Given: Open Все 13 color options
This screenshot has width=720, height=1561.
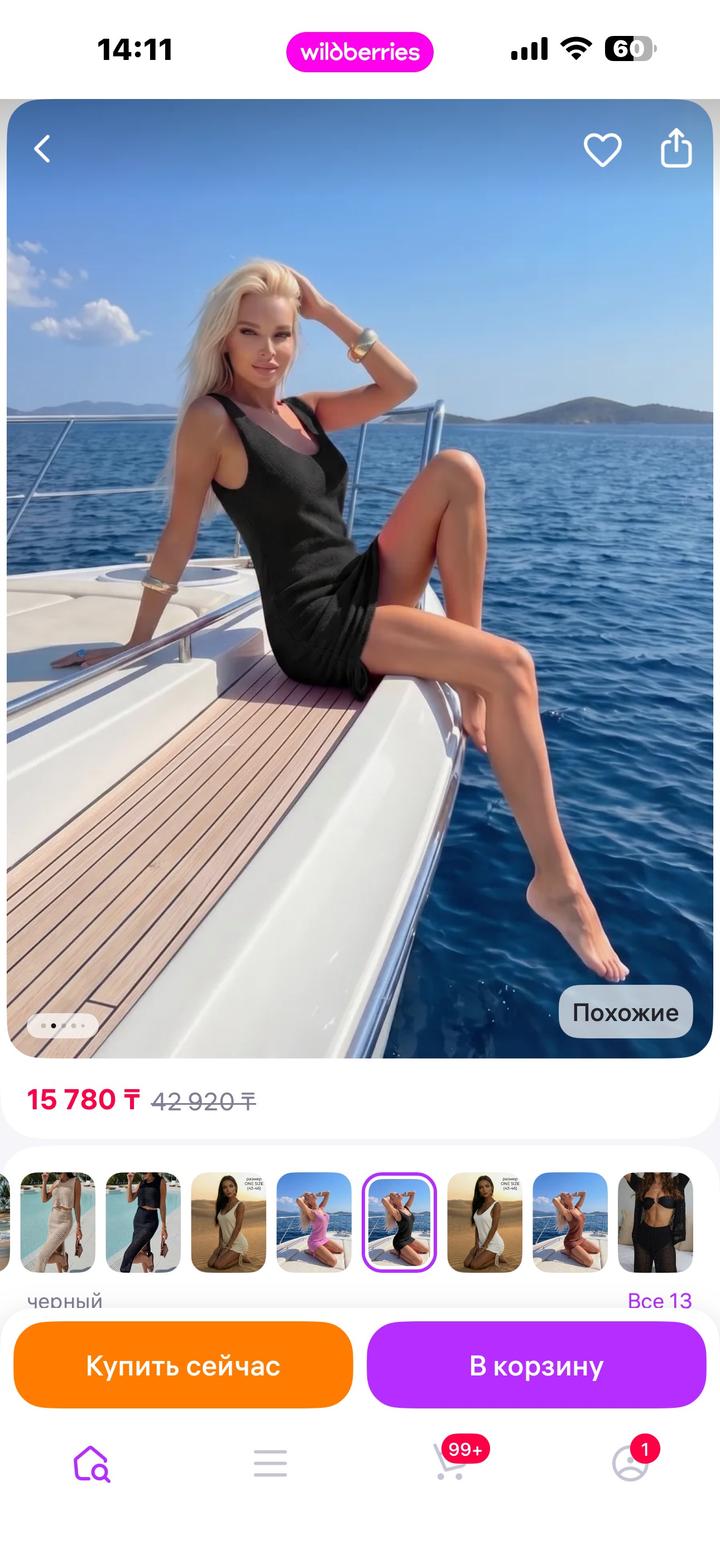Looking at the screenshot, I should (x=659, y=1300).
